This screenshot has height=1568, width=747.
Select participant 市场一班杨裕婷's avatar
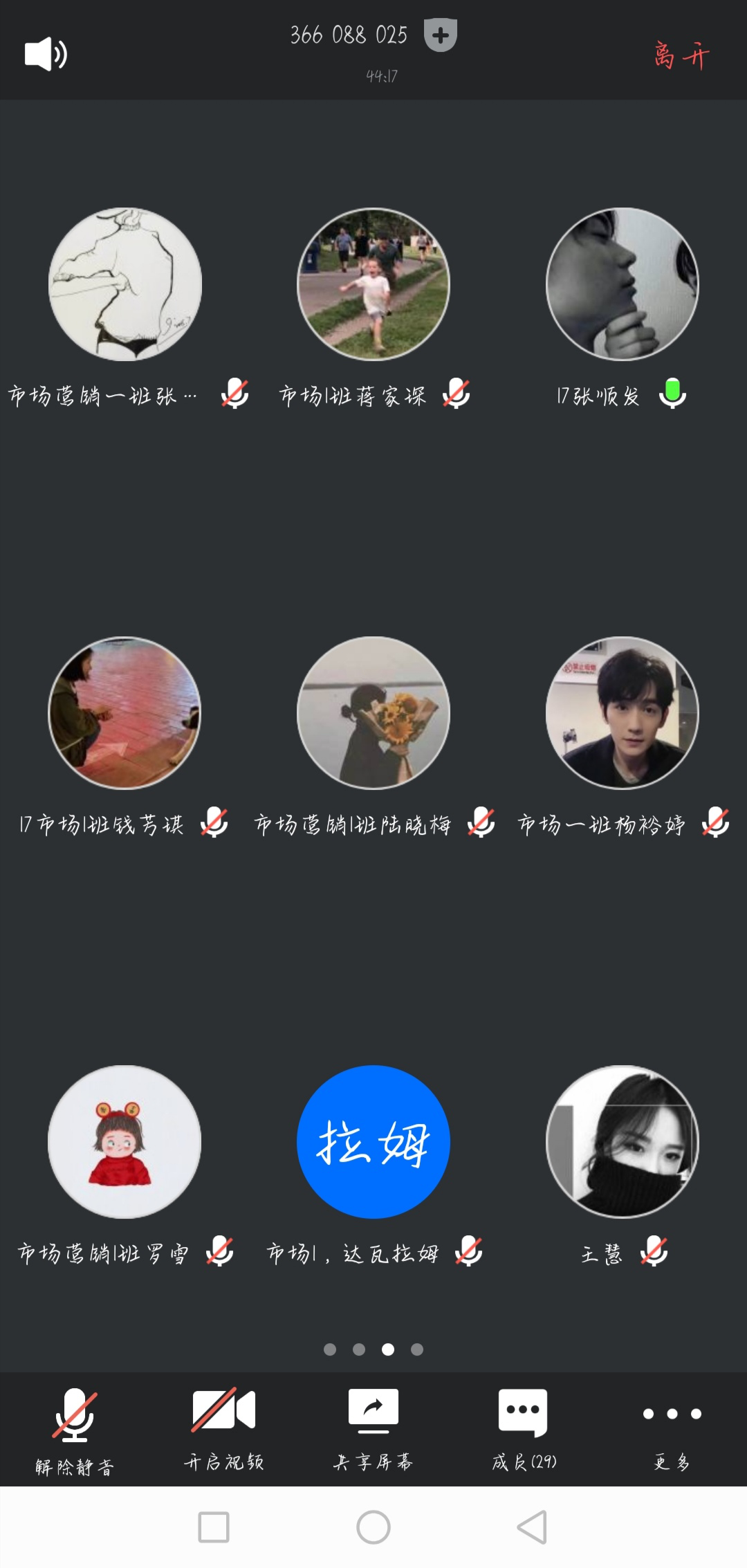tap(622, 712)
